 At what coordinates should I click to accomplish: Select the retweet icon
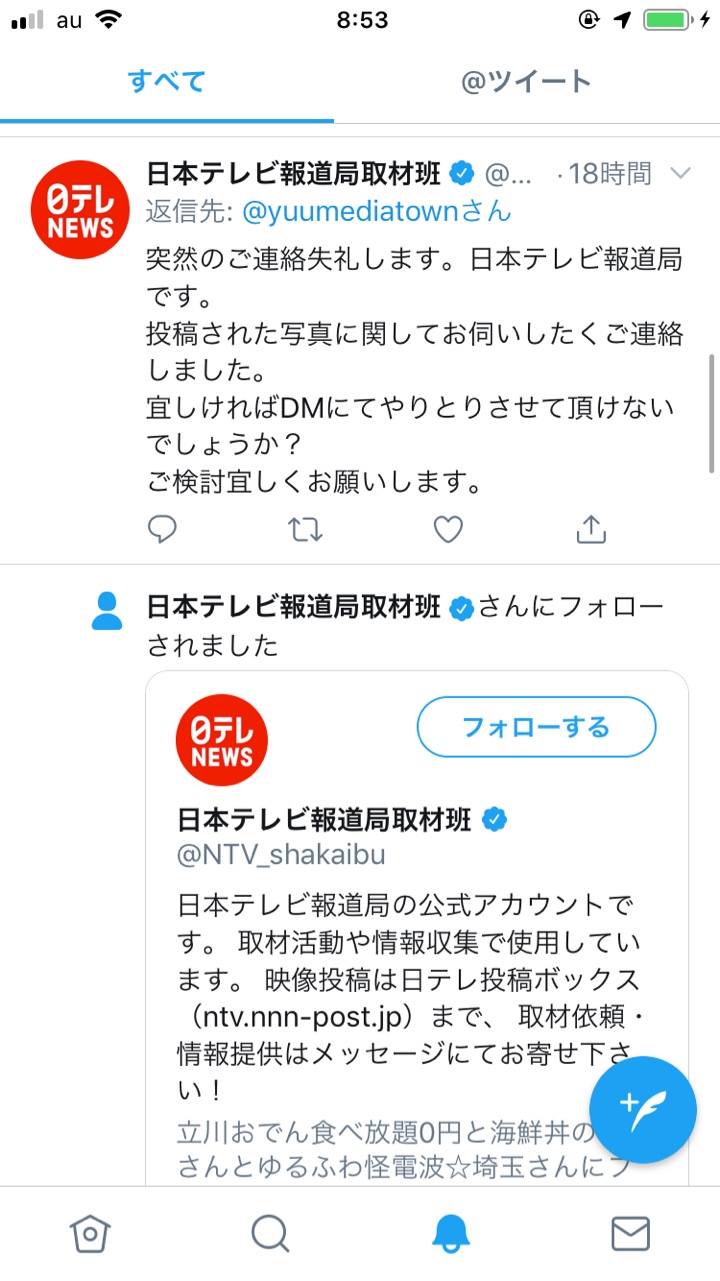[x=305, y=529]
